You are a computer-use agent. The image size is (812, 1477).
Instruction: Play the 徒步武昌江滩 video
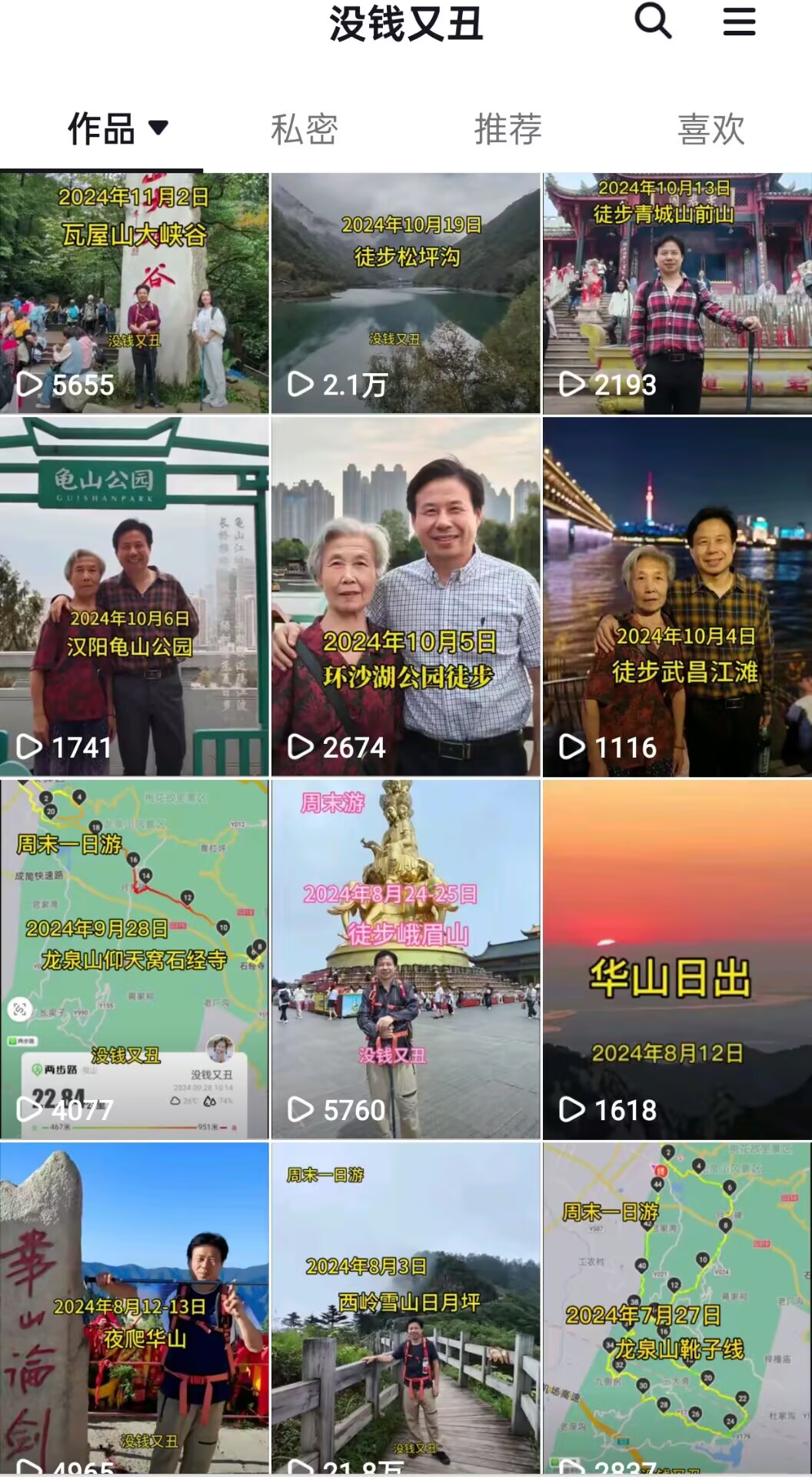click(x=677, y=596)
